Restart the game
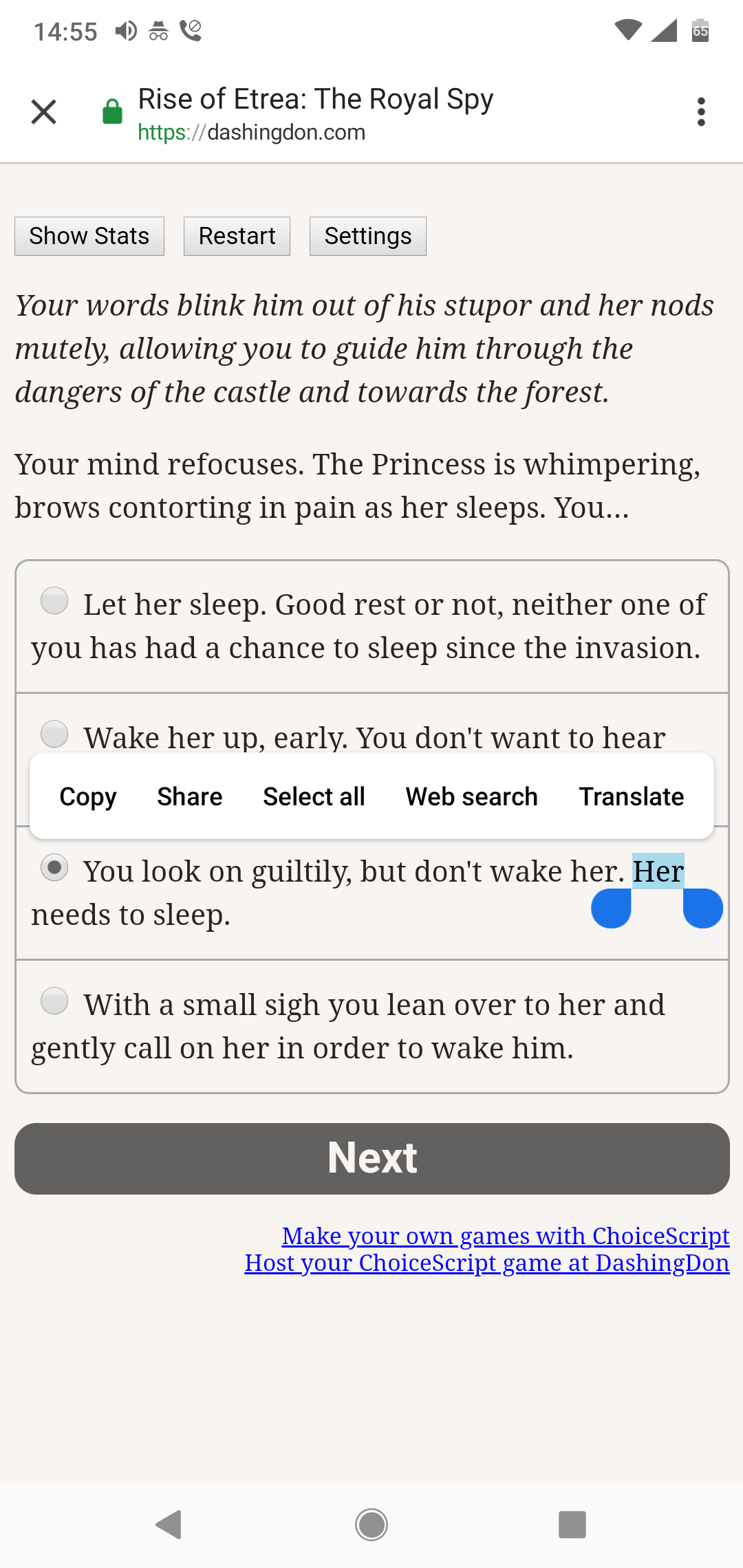The height and width of the screenshot is (1568, 743). coord(237,236)
